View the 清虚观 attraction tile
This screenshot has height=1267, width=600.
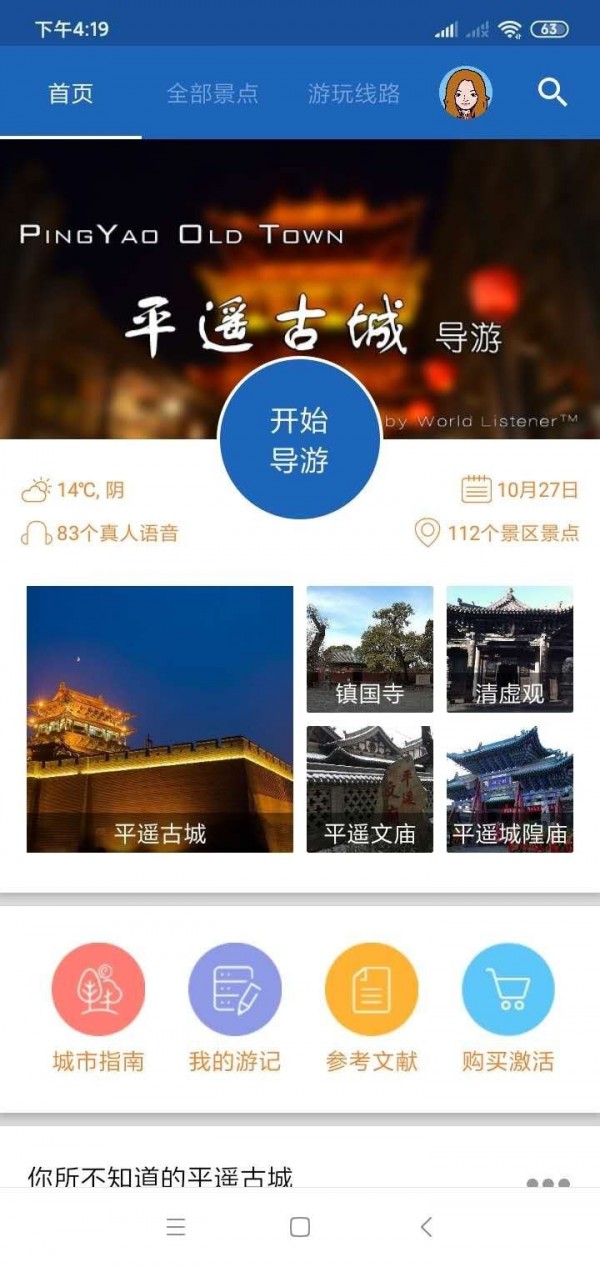510,649
